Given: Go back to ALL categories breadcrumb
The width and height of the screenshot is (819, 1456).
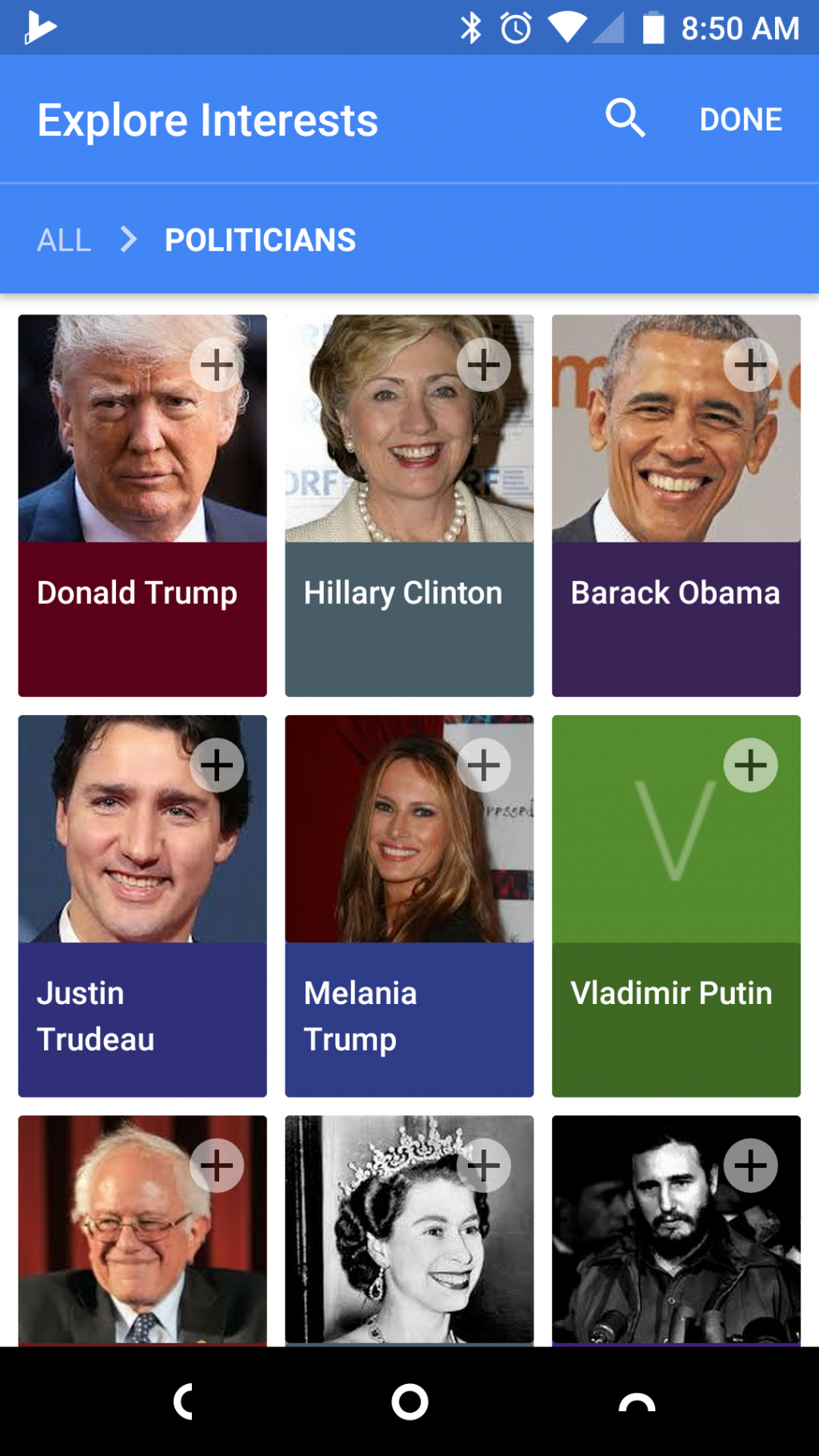Looking at the screenshot, I should coord(64,240).
